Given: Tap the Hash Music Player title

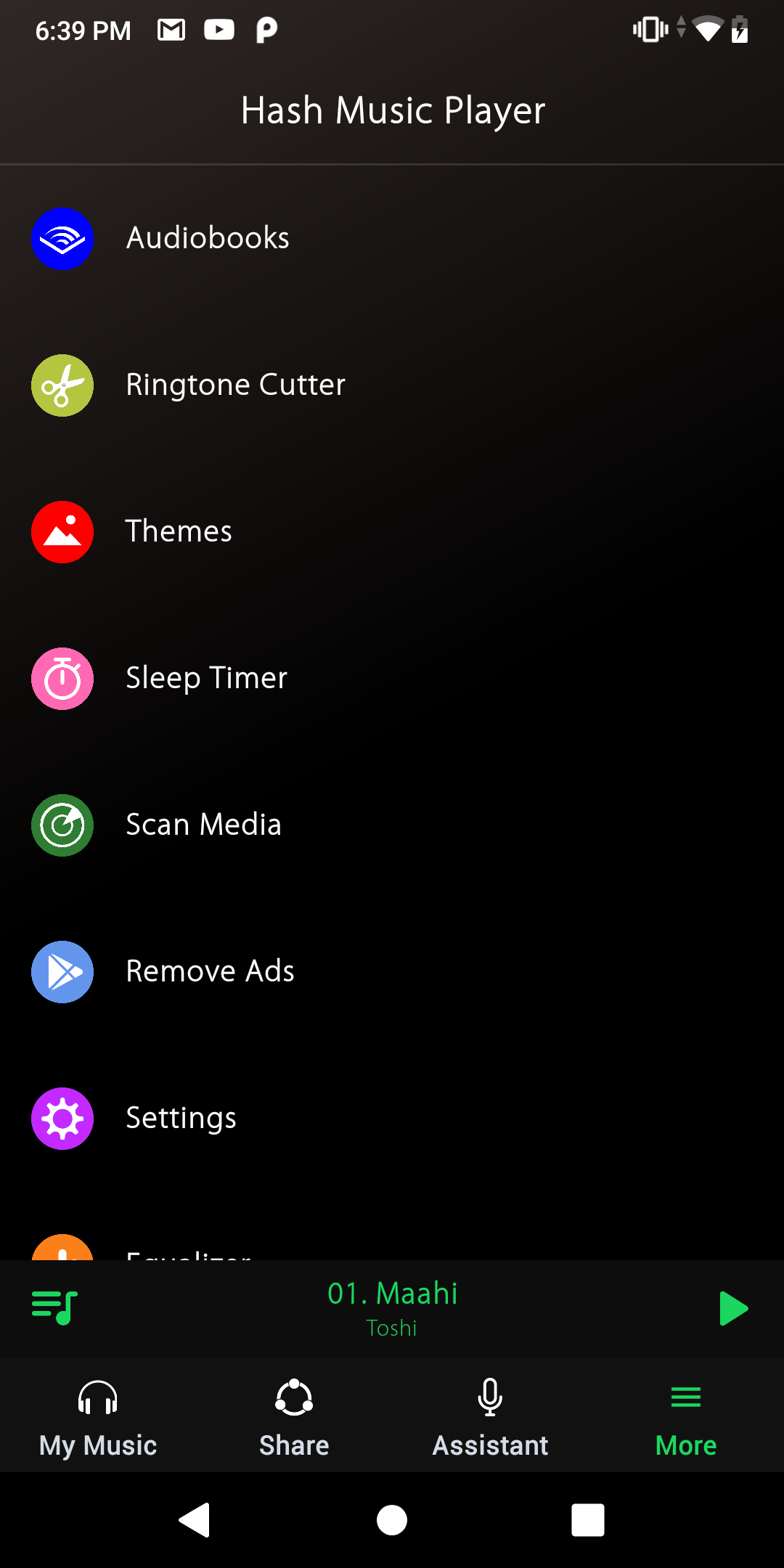Looking at the screenshot, I should click(x=392, y=110).
